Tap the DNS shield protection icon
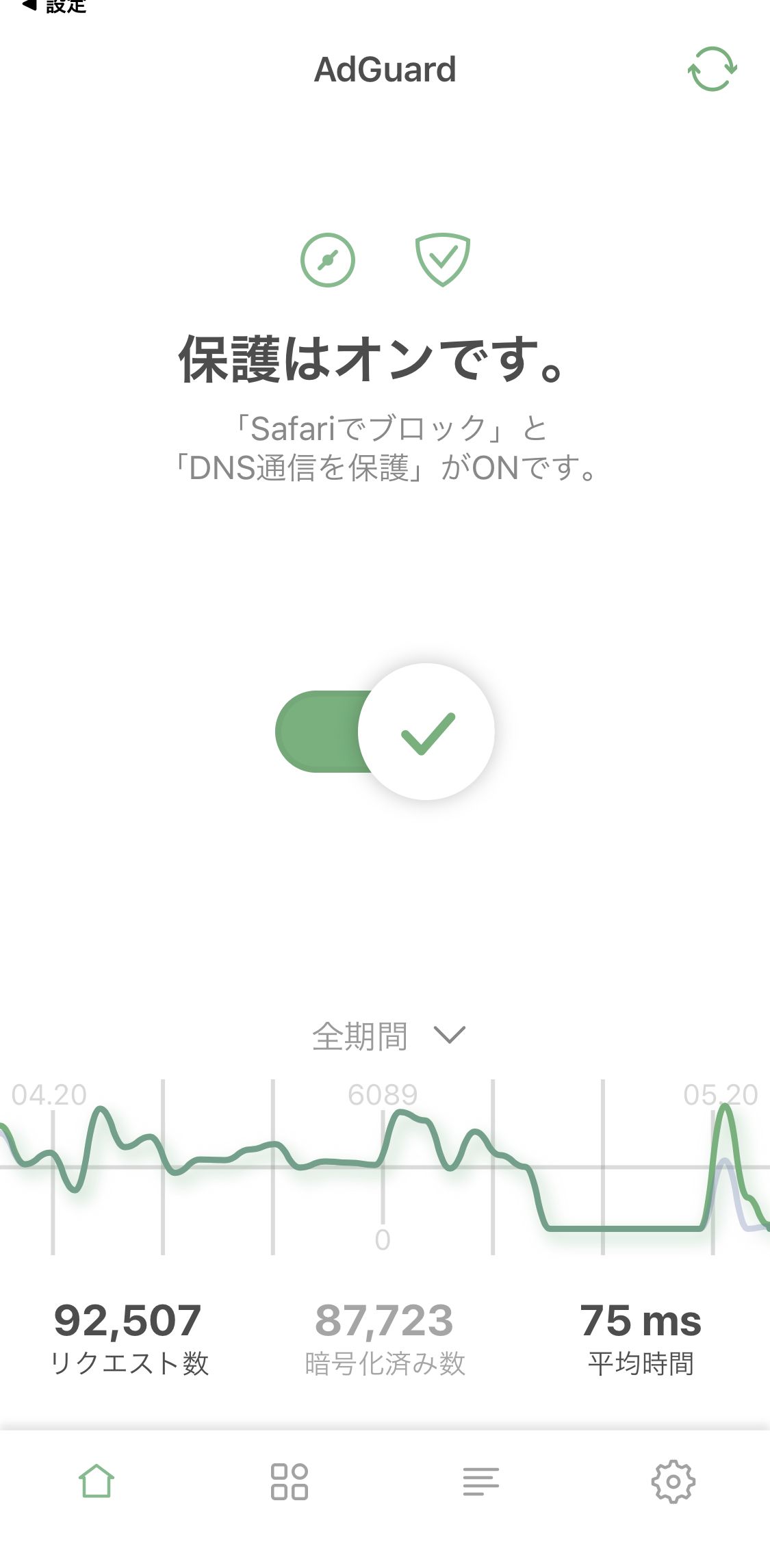 click(x=442, y=259)
